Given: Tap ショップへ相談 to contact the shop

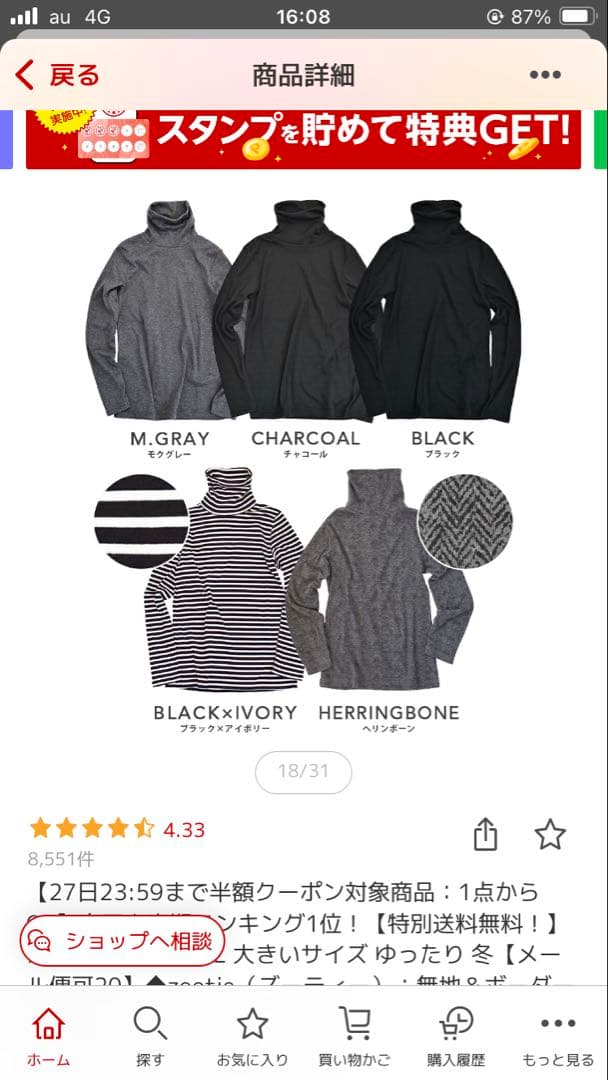Looking at the screenshot, I should click(122, 940).
